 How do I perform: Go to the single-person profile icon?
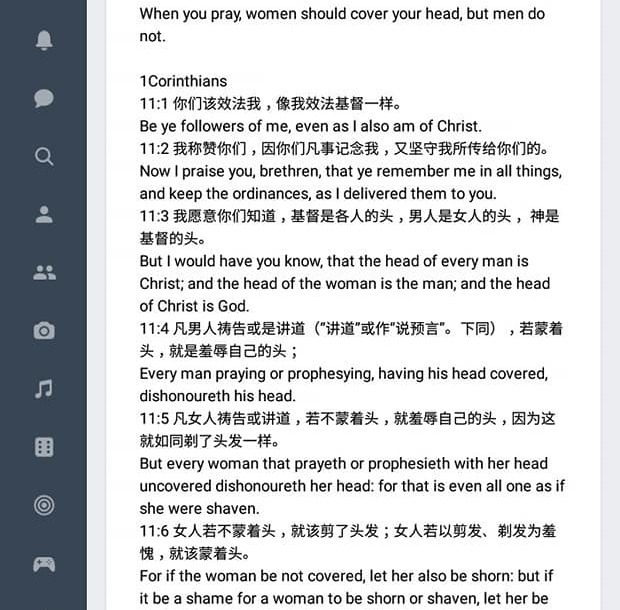pos(43,214)
